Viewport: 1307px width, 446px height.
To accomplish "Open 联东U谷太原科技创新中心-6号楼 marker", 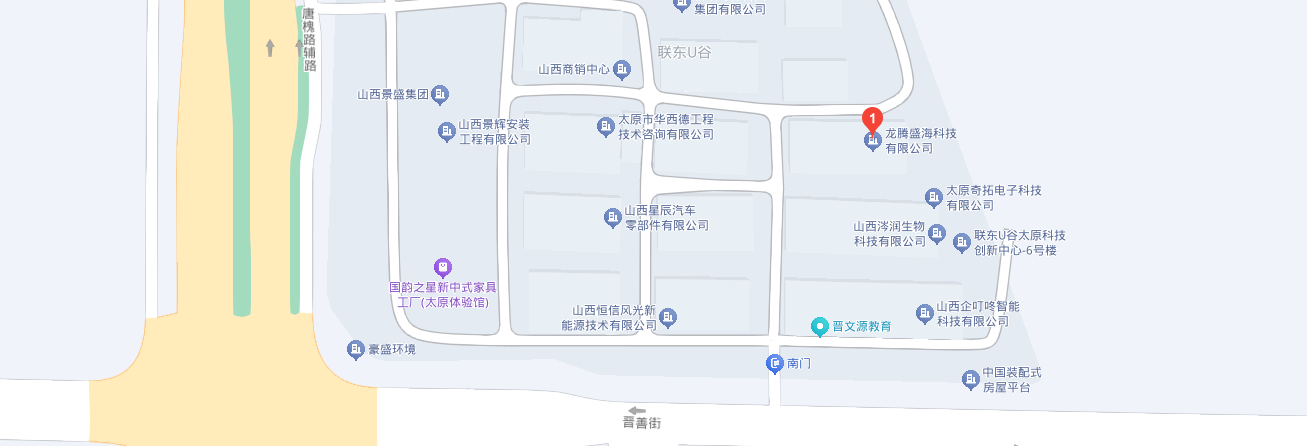I will point(962,242).
